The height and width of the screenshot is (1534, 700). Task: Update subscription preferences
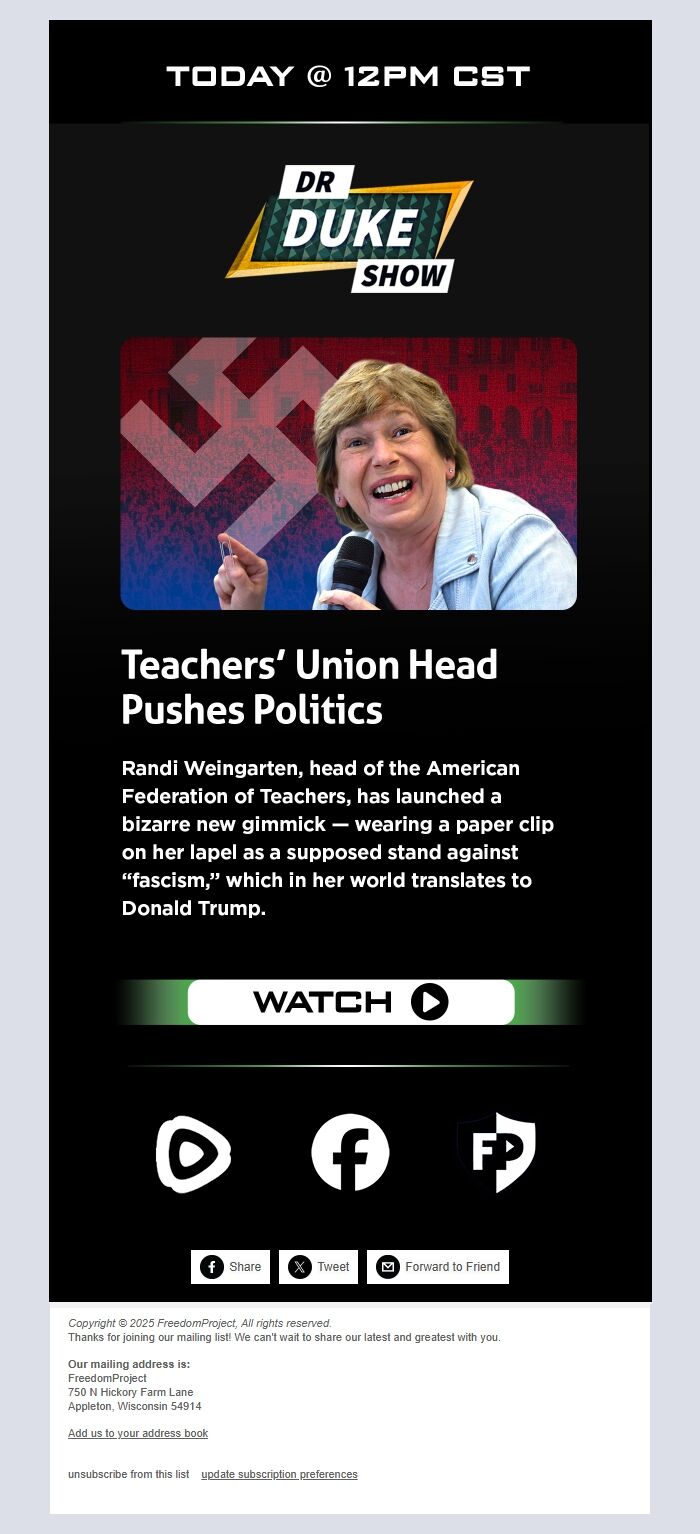279,1474
